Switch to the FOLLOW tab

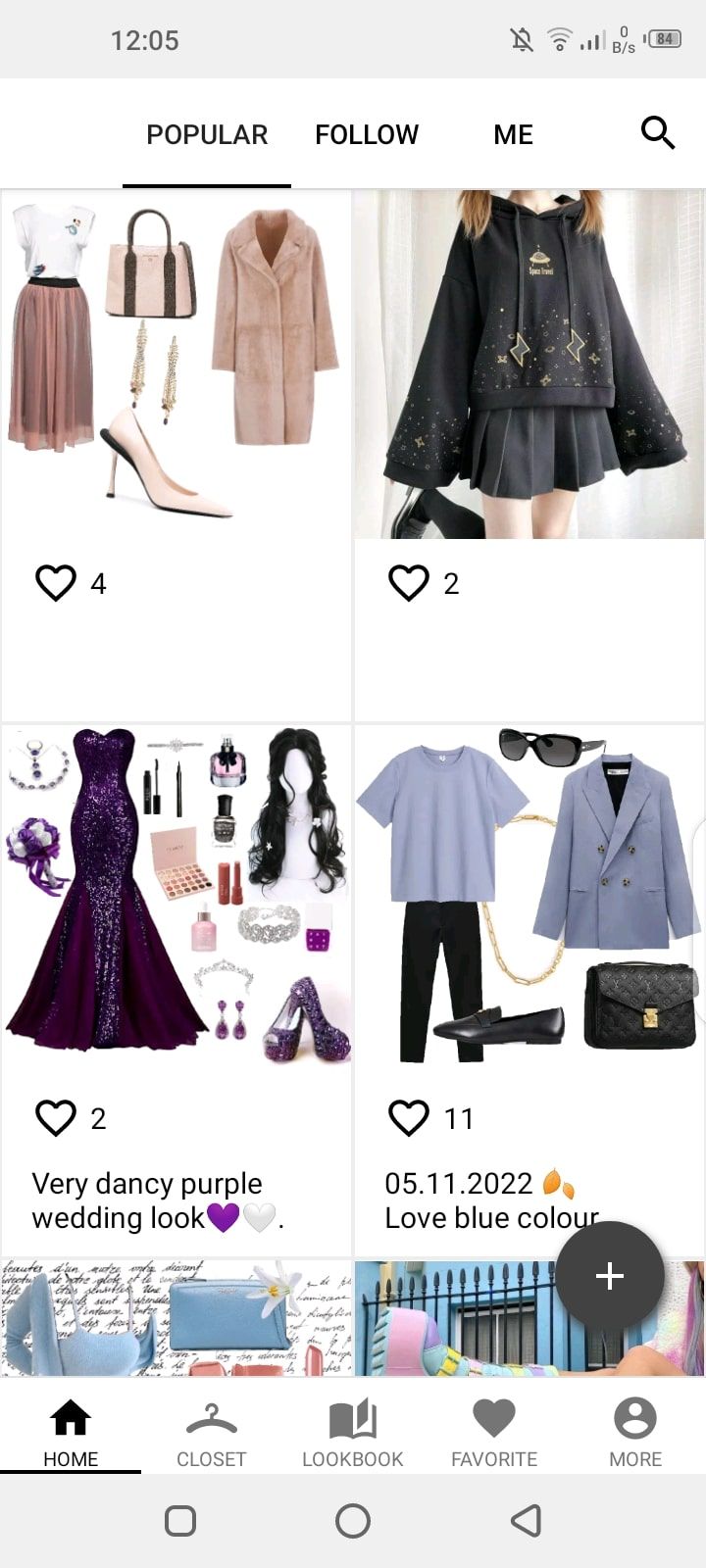(367, 134)
